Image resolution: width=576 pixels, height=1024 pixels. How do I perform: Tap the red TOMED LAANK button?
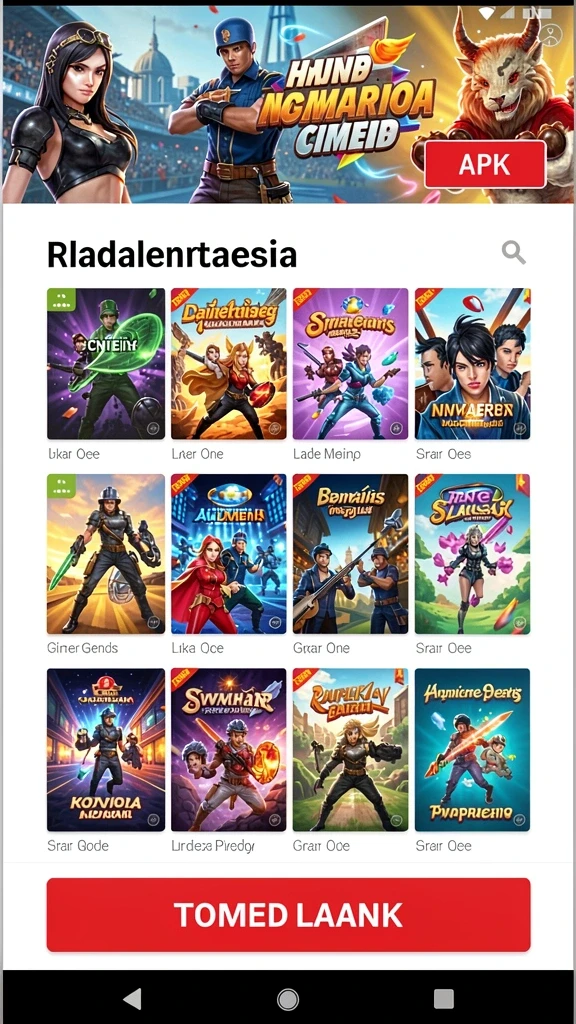(x=288, y=914)
